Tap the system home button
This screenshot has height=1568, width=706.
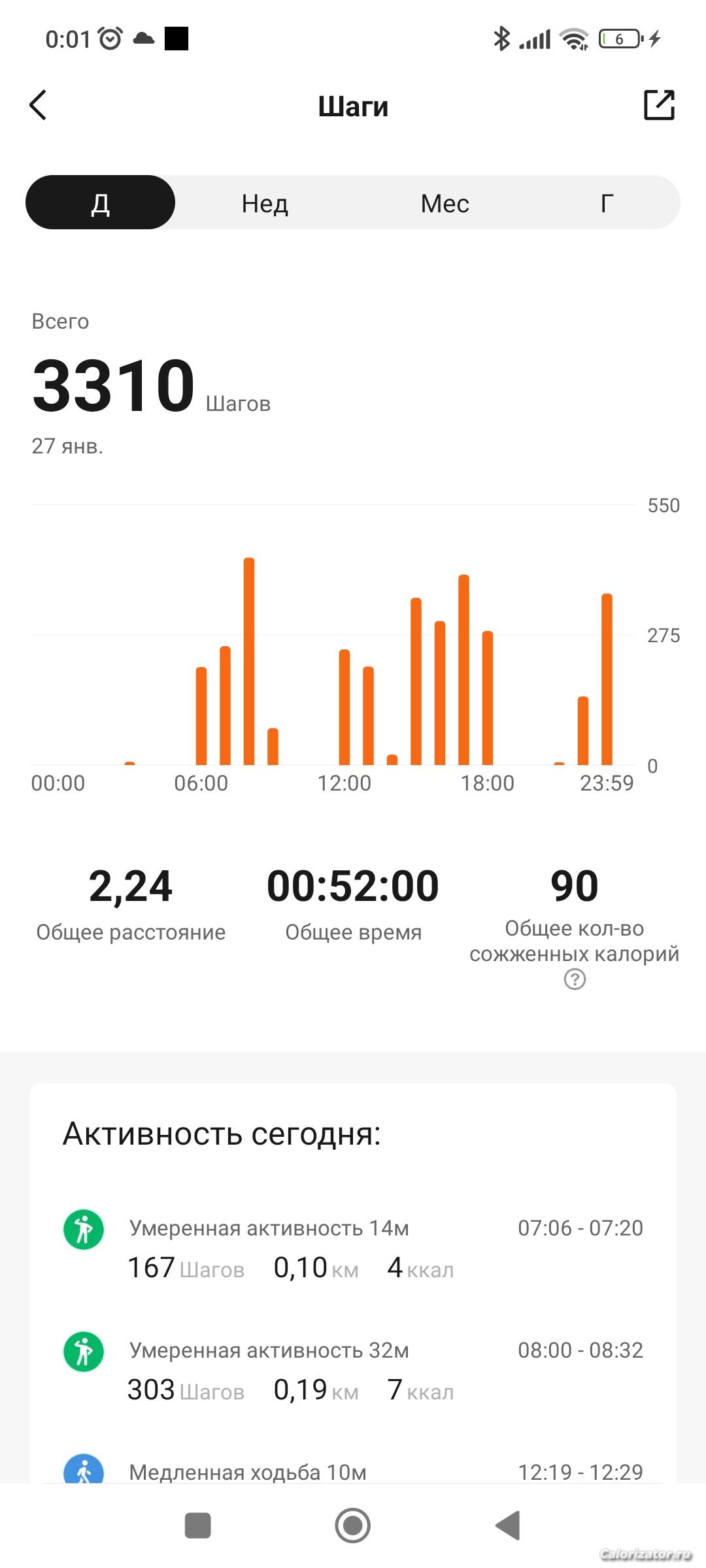[353, 1526]
